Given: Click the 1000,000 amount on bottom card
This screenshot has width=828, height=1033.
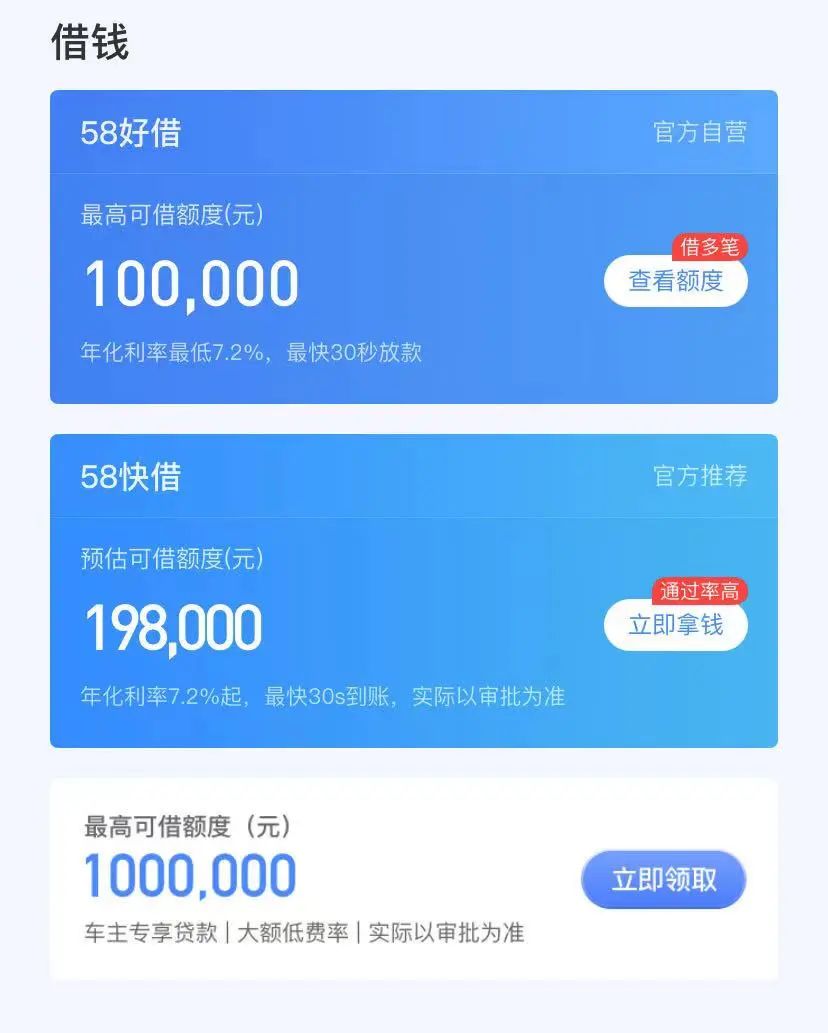Looking at the screenshot, I should pyautogui.click(x=188, y=876).
